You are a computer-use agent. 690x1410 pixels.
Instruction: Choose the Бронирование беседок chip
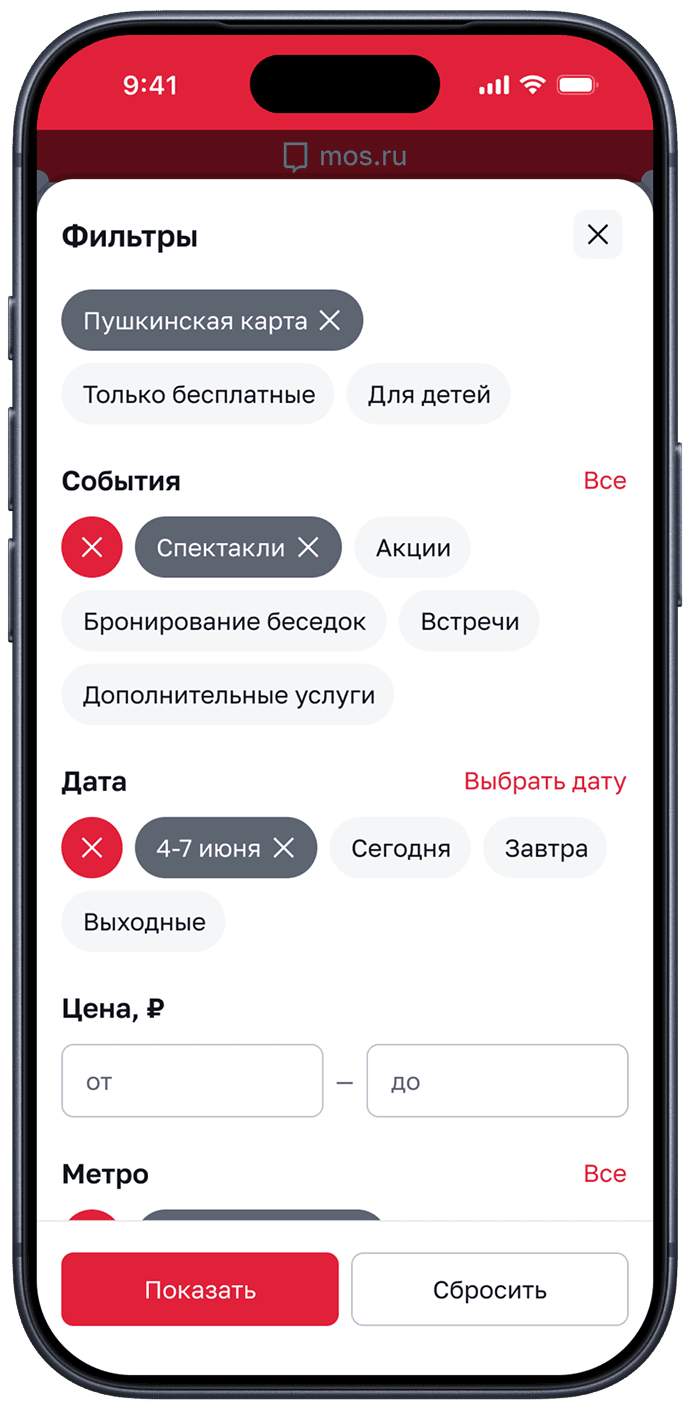pos(224,621)
